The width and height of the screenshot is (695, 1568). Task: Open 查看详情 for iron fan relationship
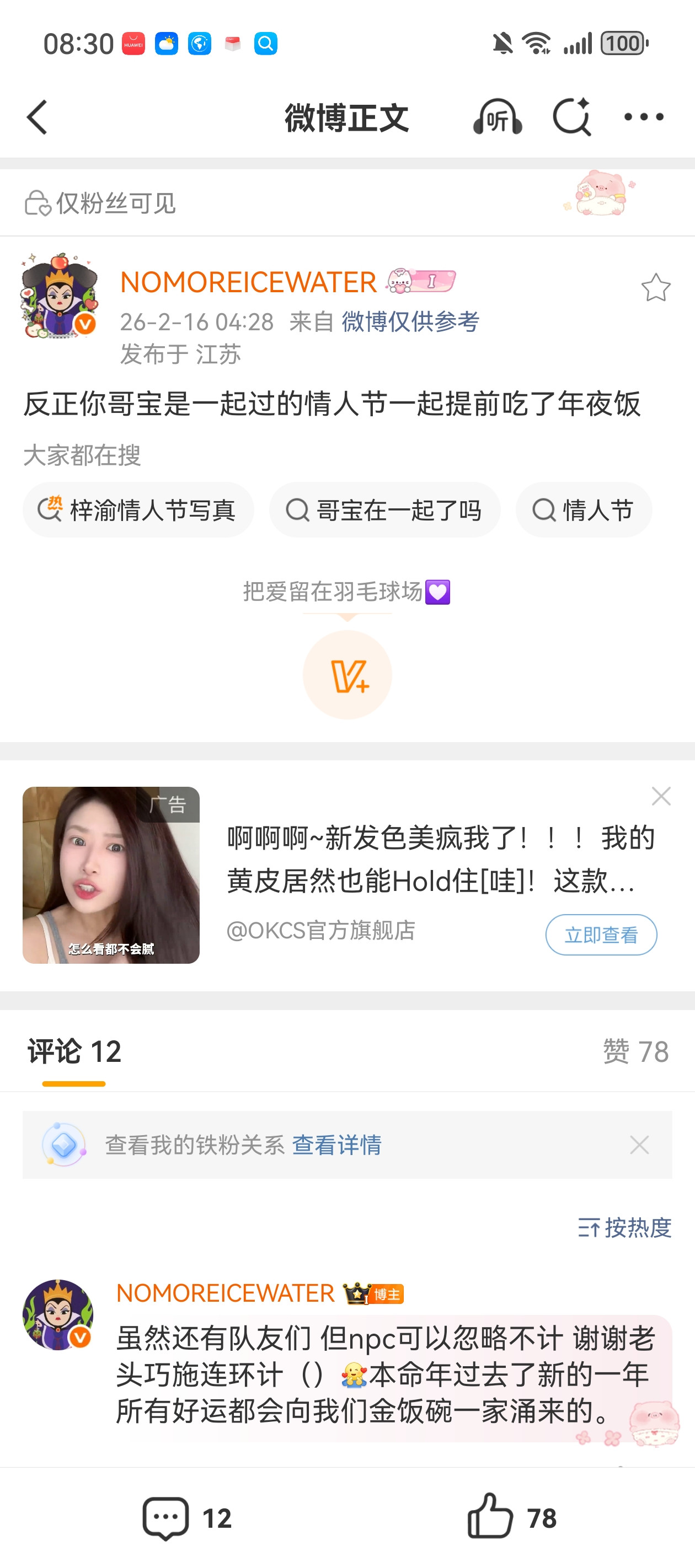(x=337, y=1145)
